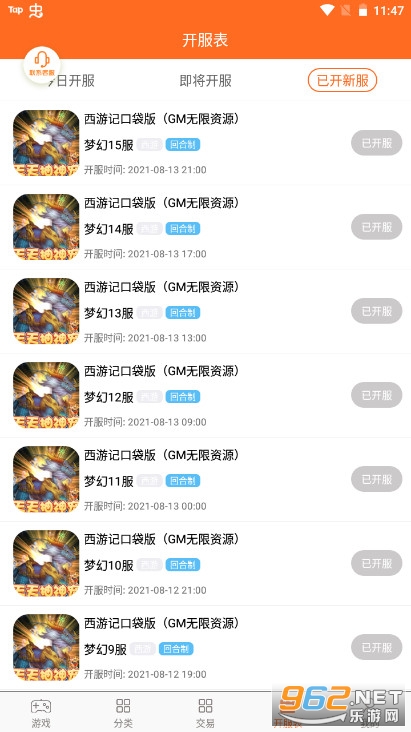The height and width of the screenshot is (732, 411).
Task: Open the 交易 bottom tab
Action: pyautogui.click(x=206, y=712)
